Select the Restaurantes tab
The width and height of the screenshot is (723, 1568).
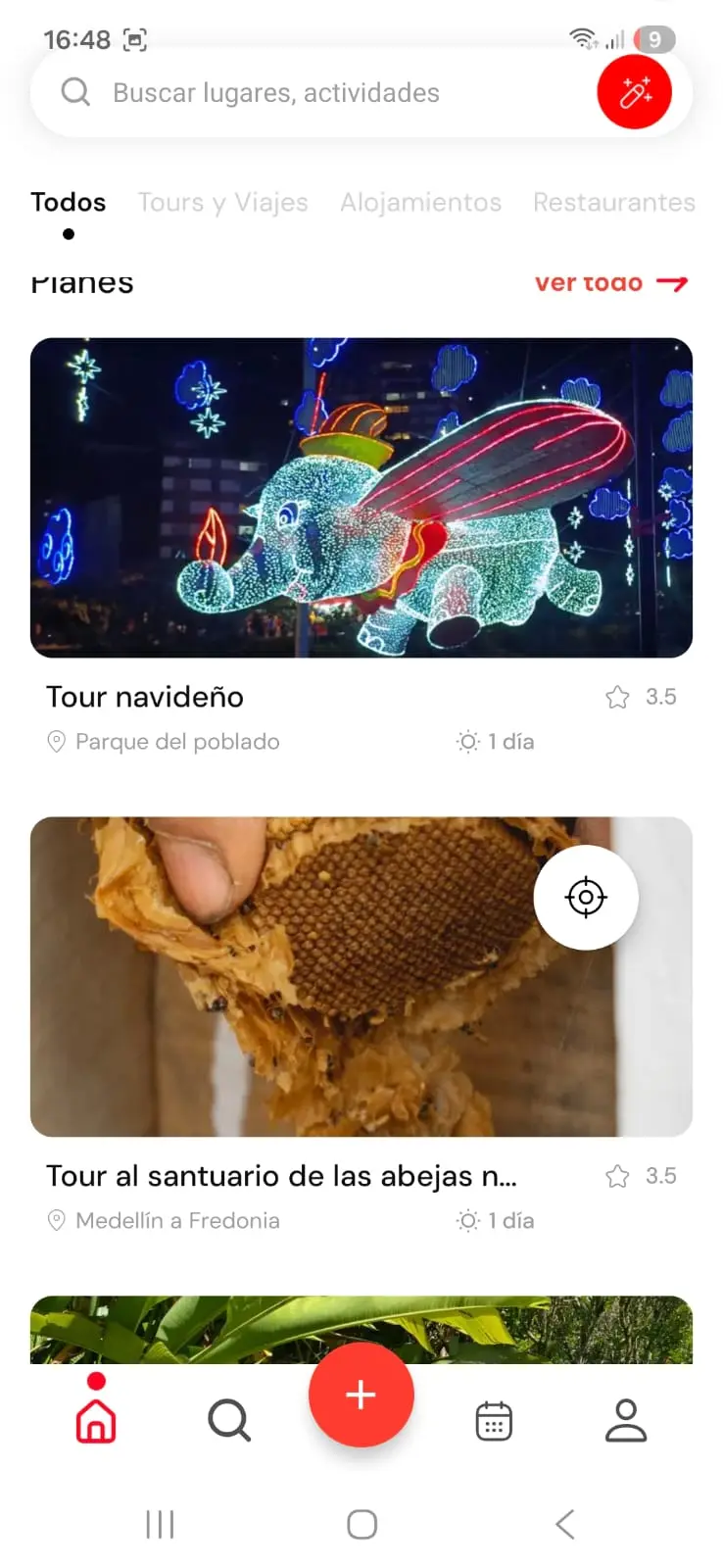pyautogui.click(x=614, y=203)
